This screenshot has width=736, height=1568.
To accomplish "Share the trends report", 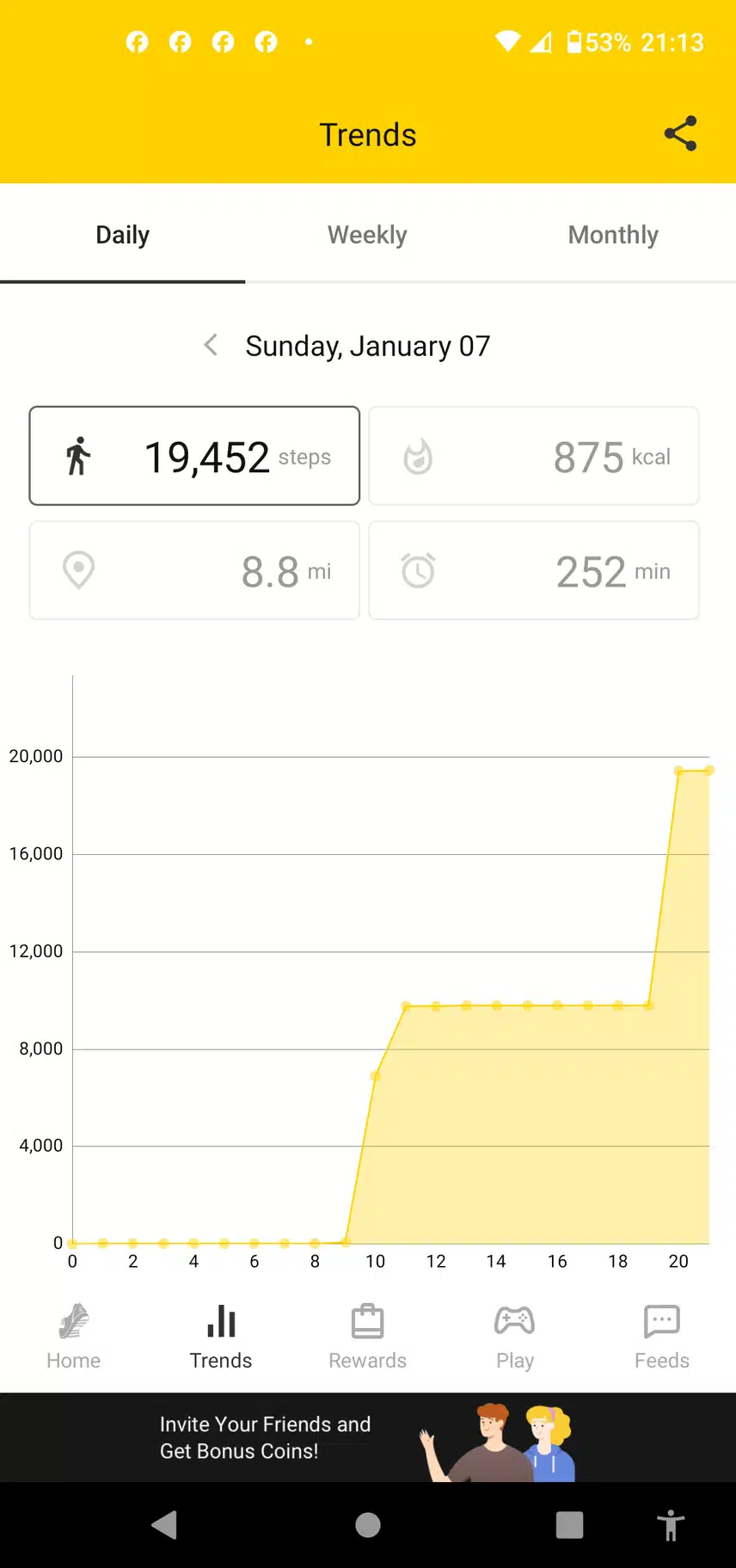I will click(x=680, y=134).
